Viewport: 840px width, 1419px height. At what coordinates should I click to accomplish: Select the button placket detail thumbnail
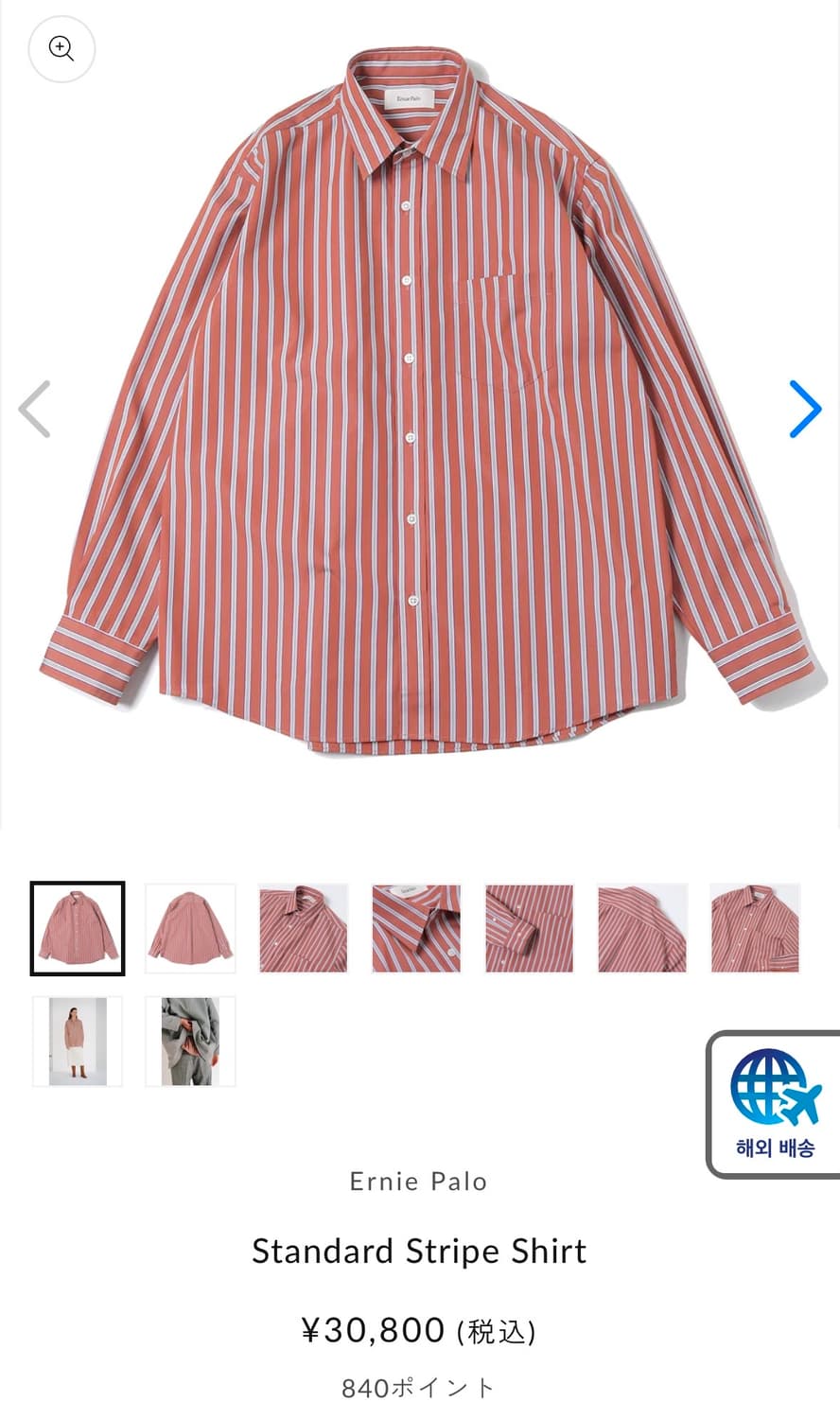528,927
